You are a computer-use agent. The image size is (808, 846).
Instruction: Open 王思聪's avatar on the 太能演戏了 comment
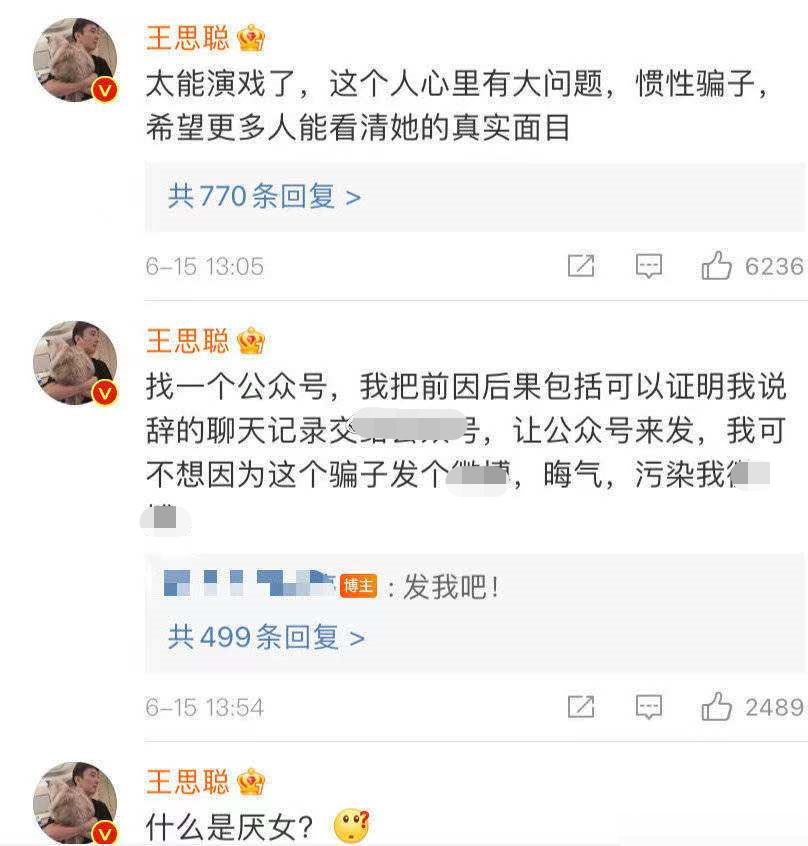(x=75, y=60)
